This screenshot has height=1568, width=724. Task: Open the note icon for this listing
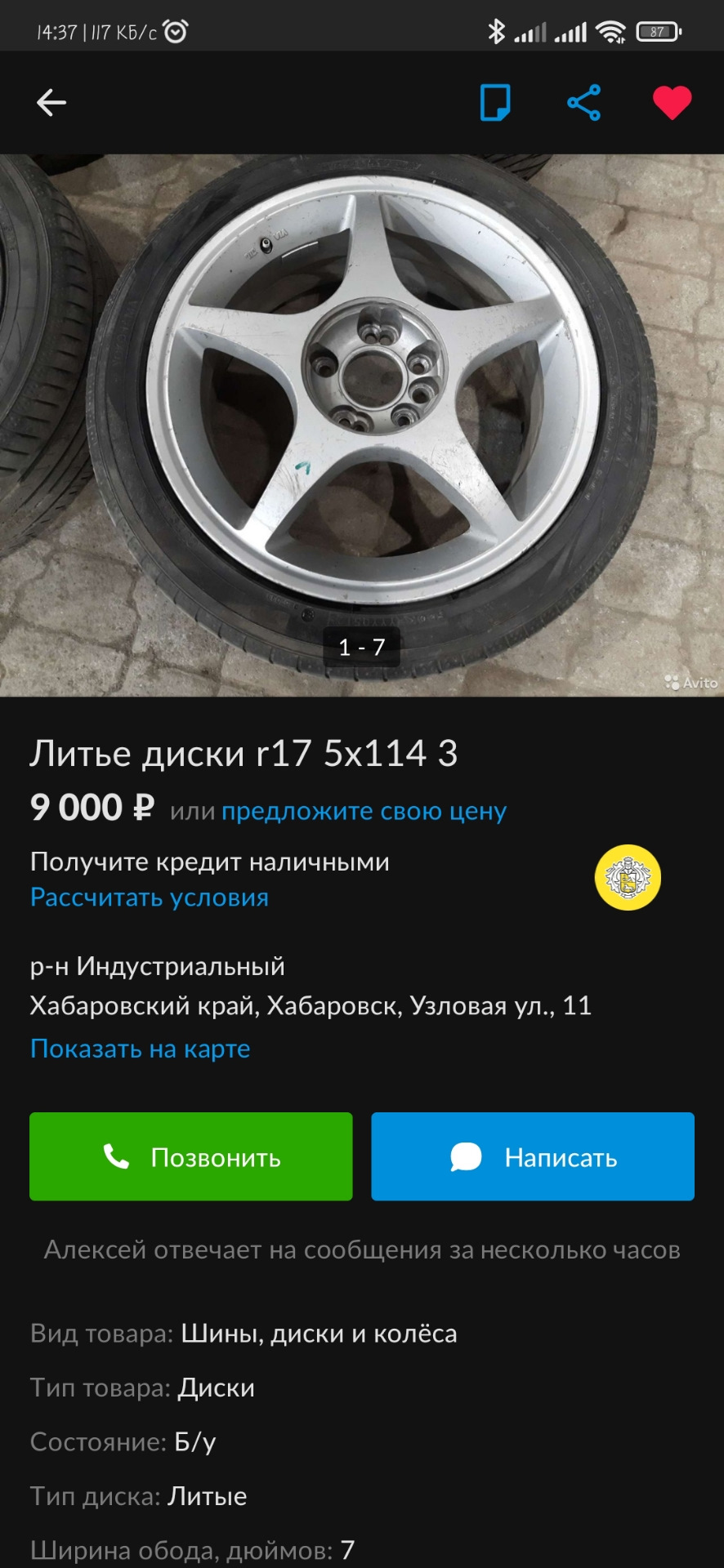(x=495, y=103)
